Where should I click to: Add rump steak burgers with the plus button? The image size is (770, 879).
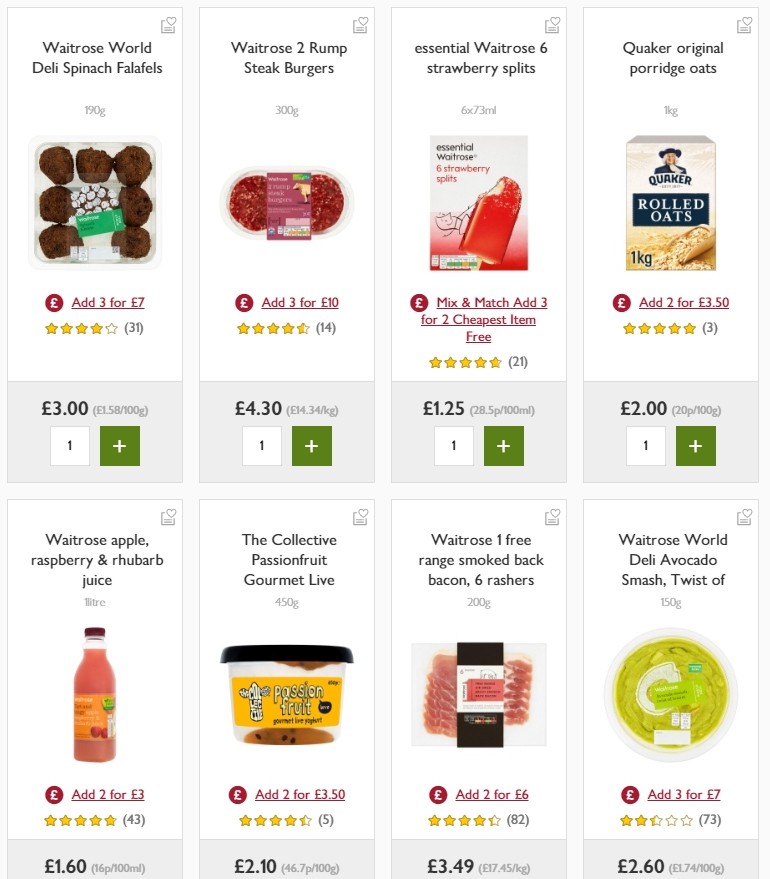311,446
